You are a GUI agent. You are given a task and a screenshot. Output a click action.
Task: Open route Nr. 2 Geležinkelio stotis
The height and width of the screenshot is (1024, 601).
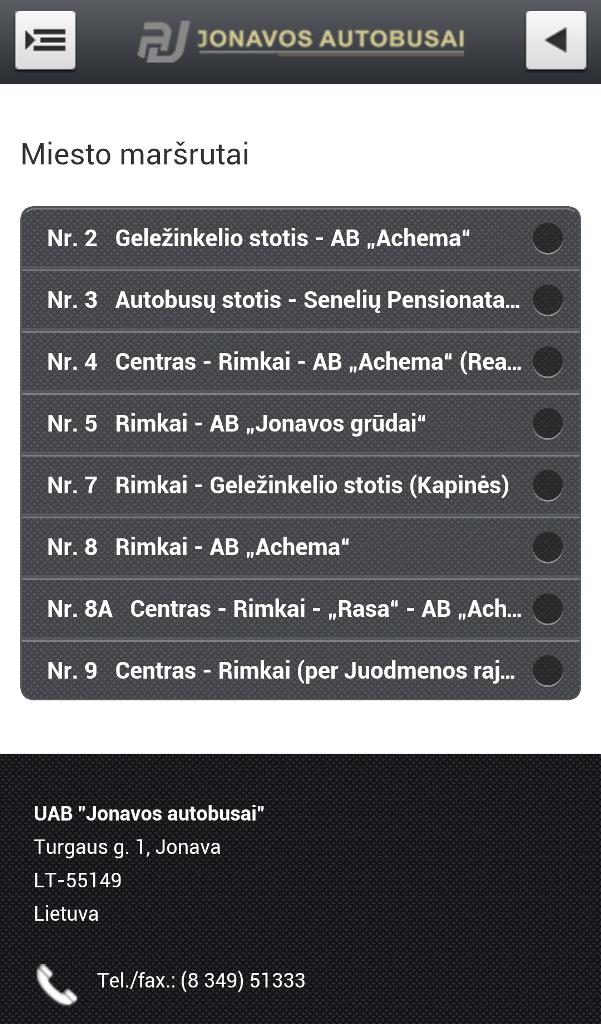(300, 238)
